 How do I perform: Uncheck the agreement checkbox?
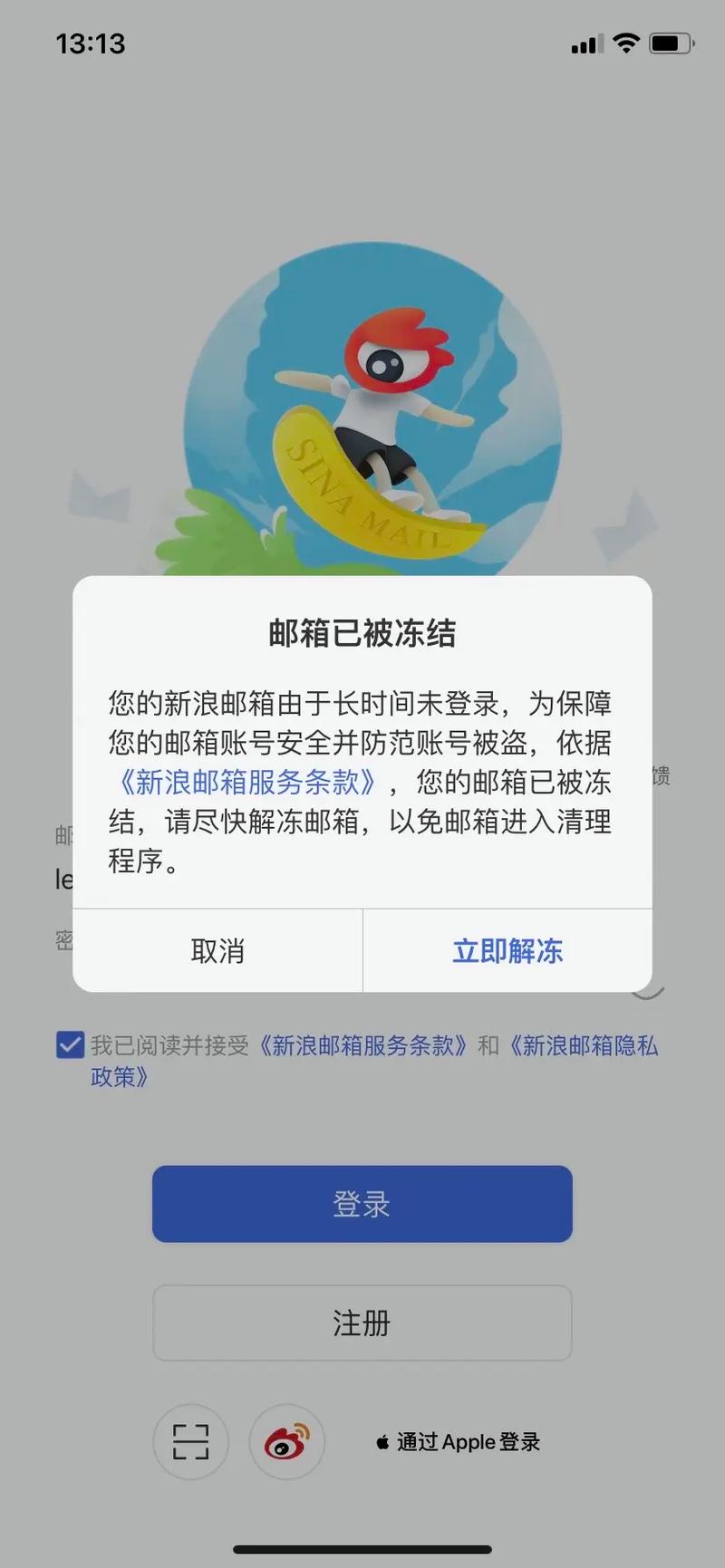(x=70, y=1045)
